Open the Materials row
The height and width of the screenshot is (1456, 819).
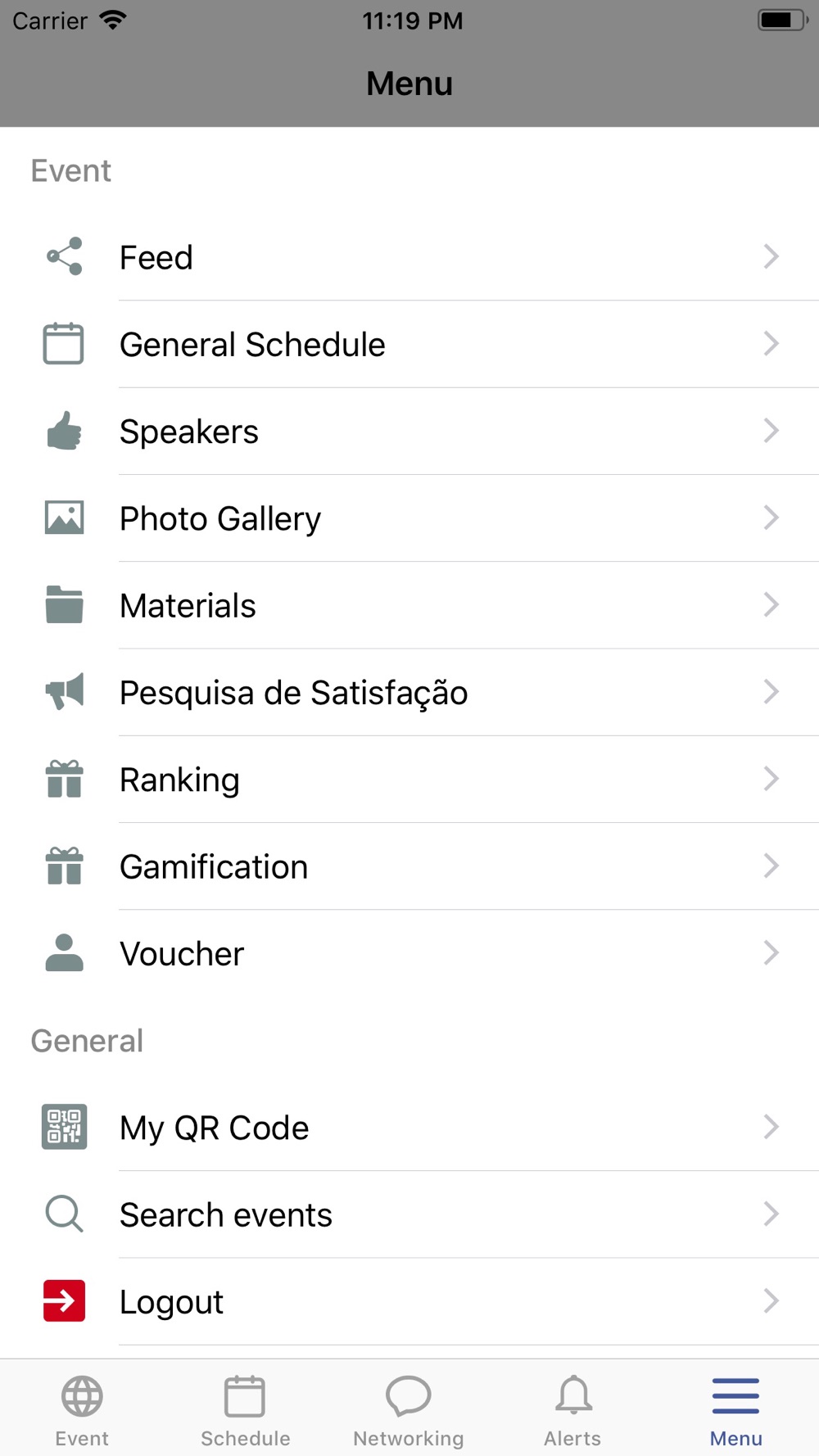[x=409, y=605]
